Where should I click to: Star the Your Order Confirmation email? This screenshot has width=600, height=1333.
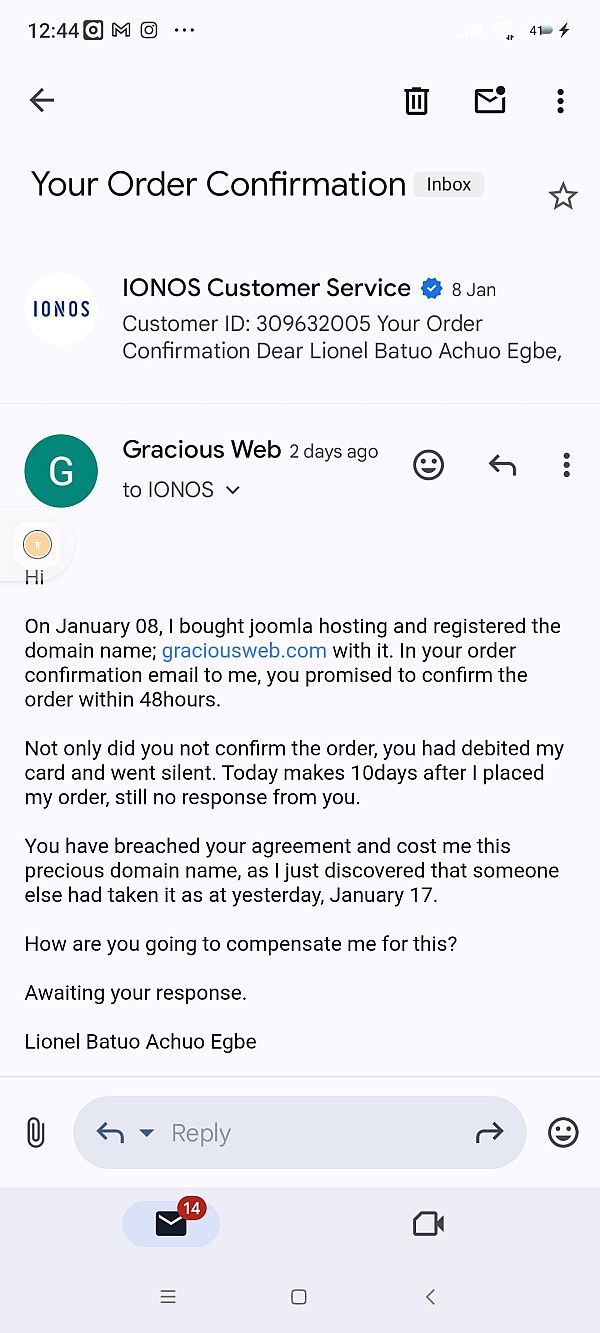(x=563, y=196)
